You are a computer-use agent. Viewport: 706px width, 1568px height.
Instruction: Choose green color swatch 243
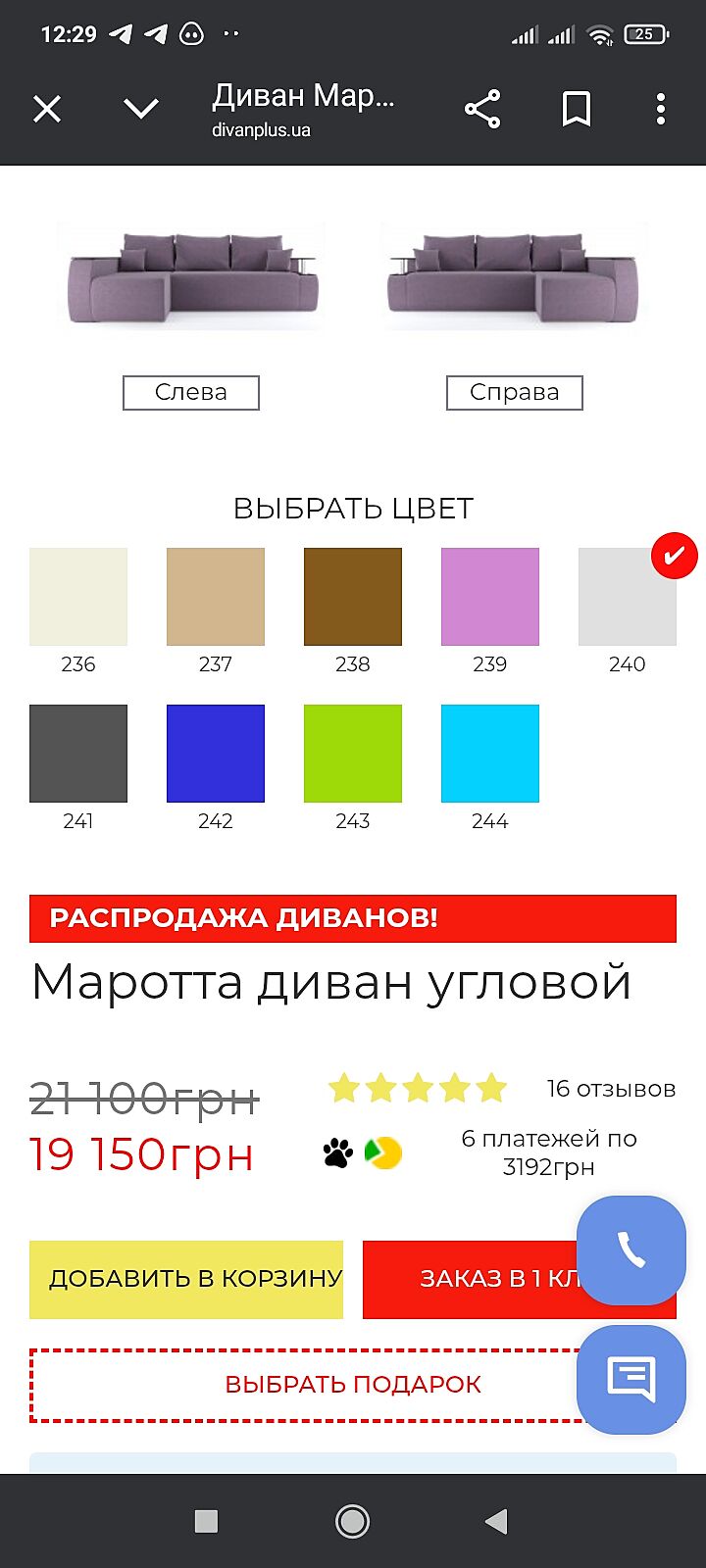pyautogui.click(x=353, y=754)
